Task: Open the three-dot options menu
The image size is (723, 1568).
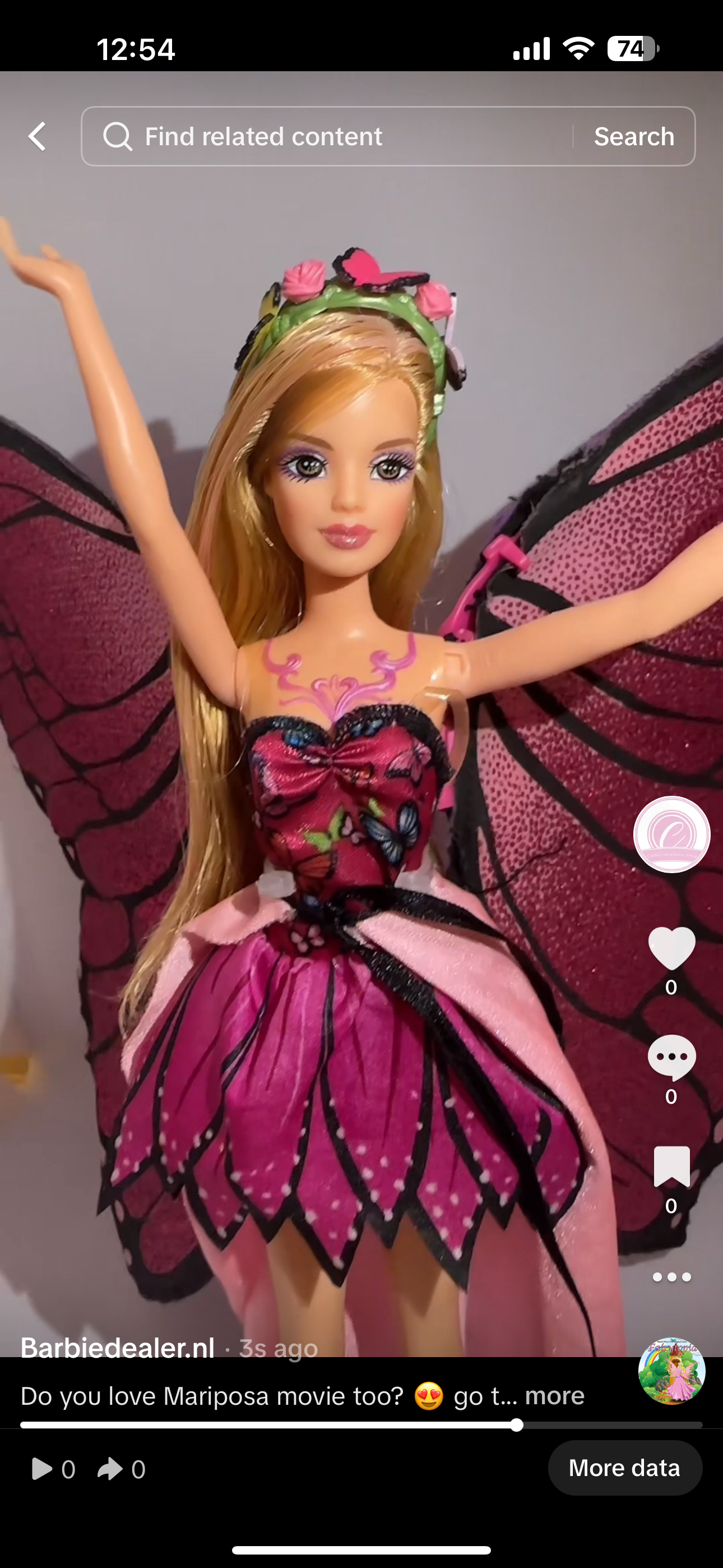Action: [x=671, y=1276]
